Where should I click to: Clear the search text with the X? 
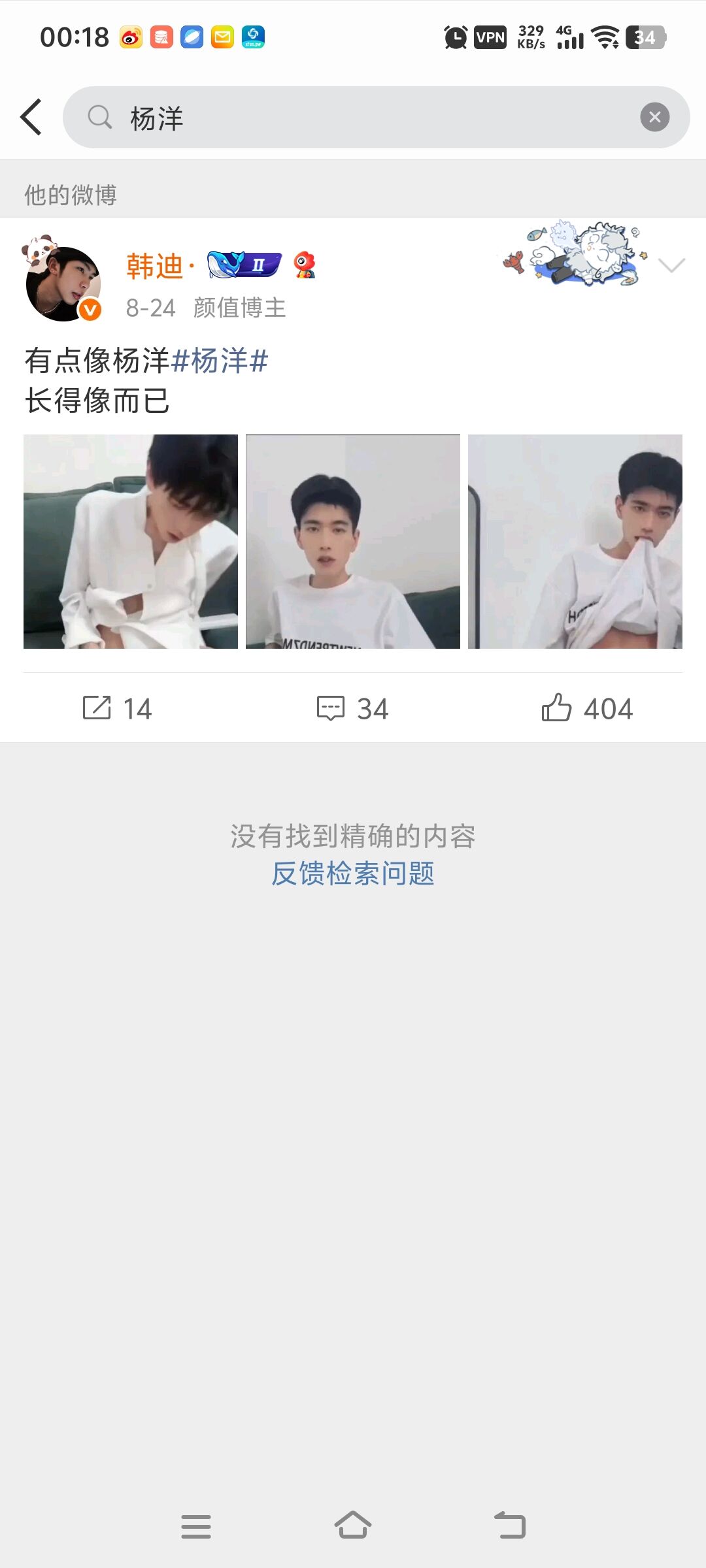point(654,118)
